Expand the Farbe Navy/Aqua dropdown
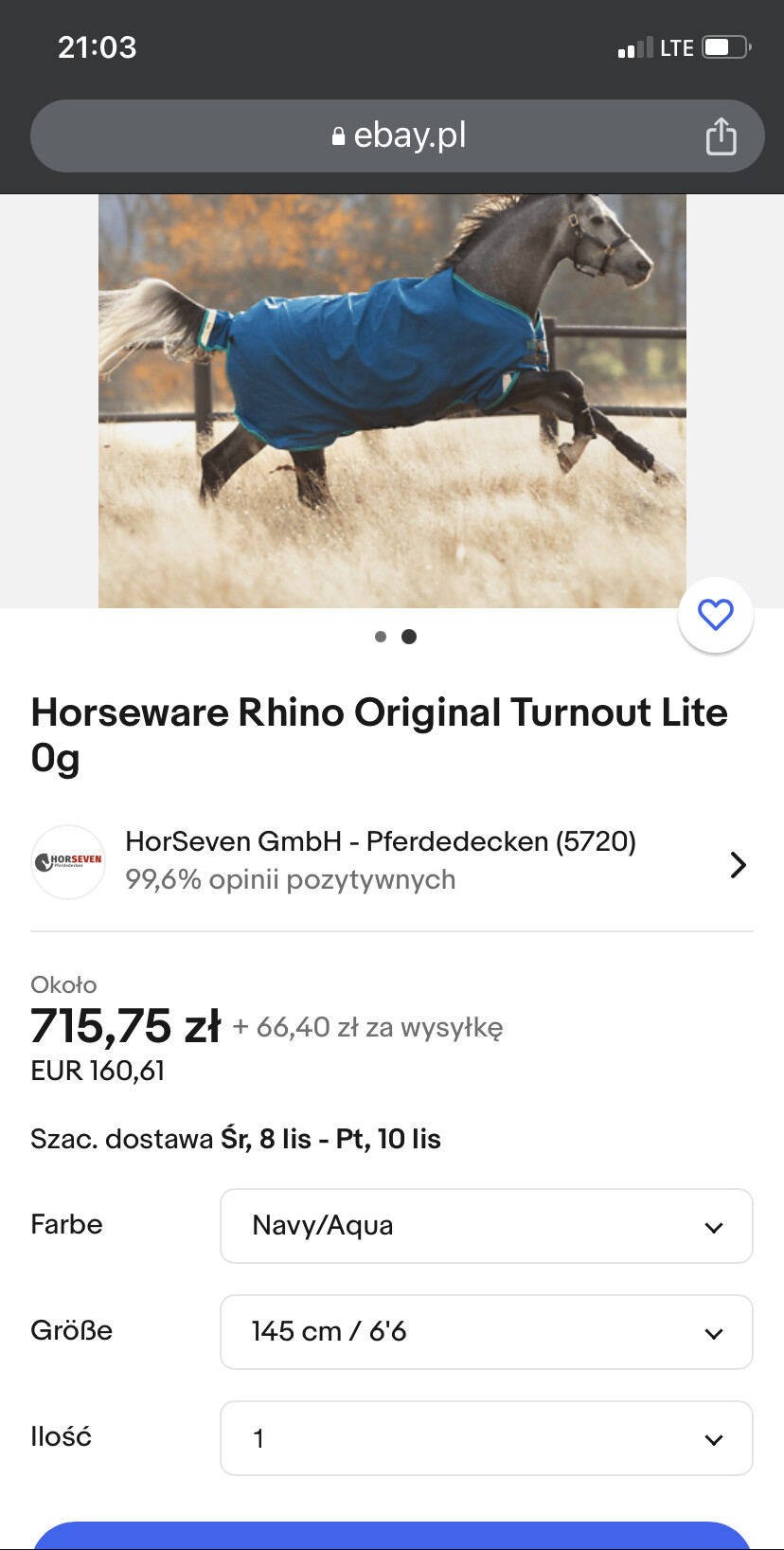 click(x=486, y=1226)
